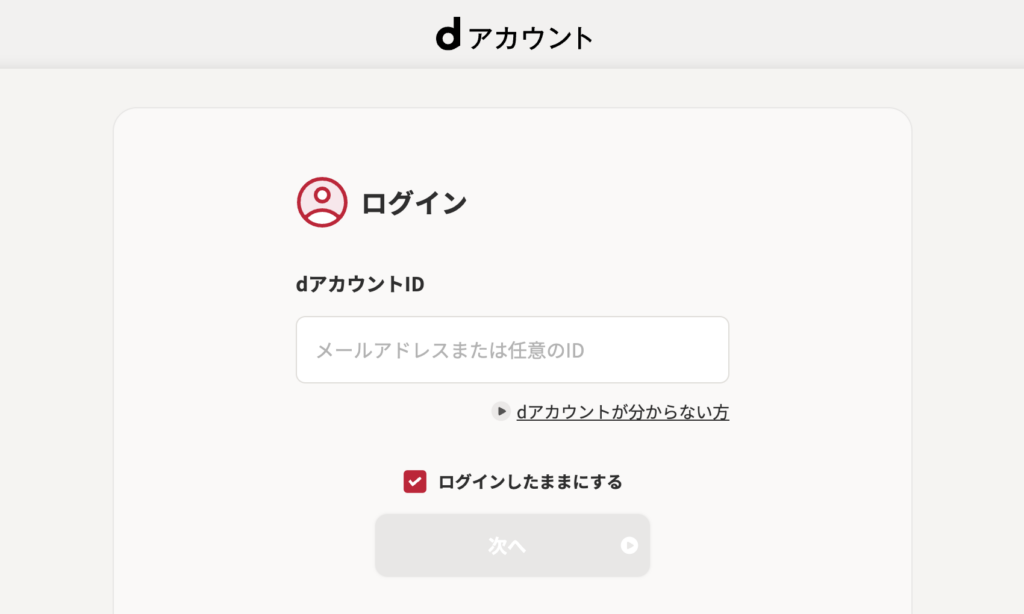Tap the 次へ button
The height and width of the screenshot is (614, 1024).
[x=512, y=546]
